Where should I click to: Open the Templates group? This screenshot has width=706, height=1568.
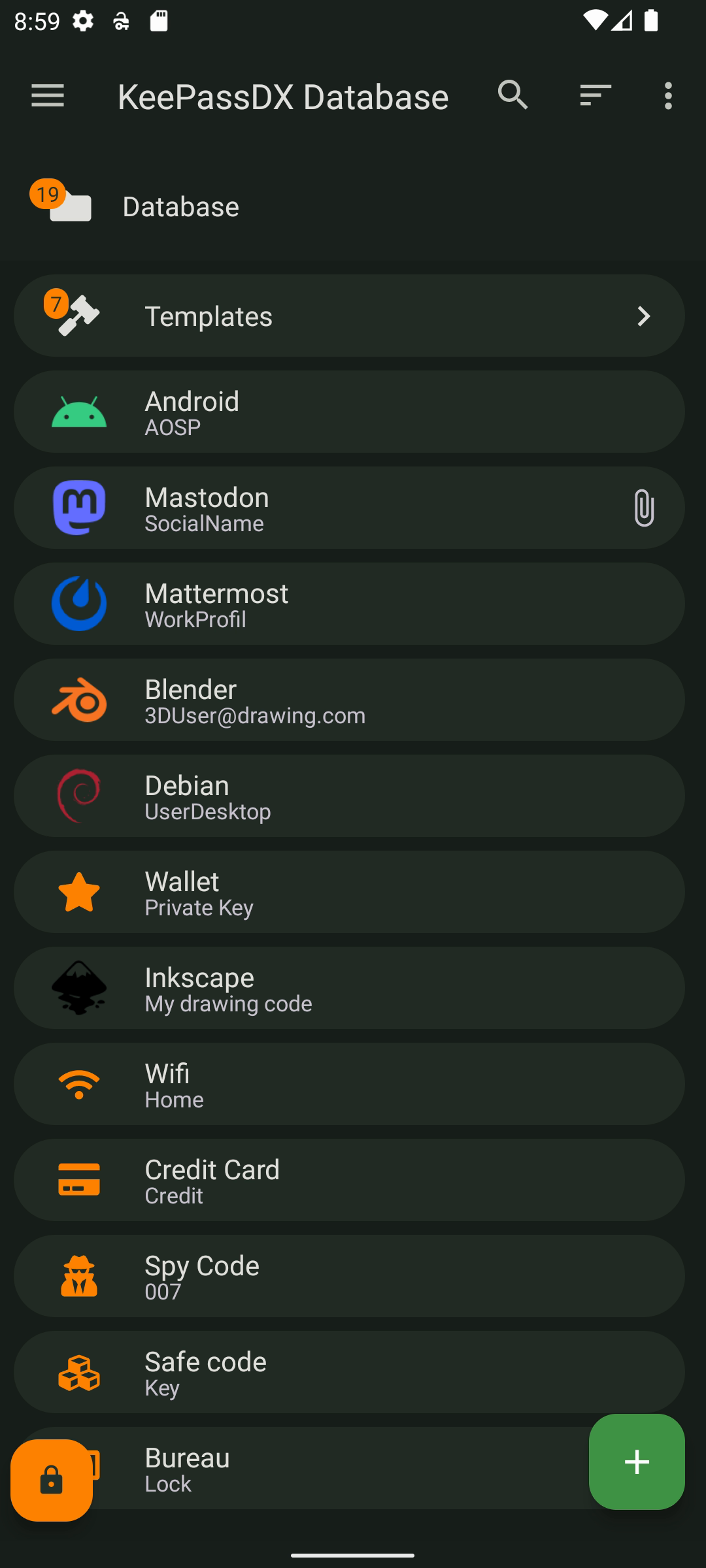click(349, 316)
